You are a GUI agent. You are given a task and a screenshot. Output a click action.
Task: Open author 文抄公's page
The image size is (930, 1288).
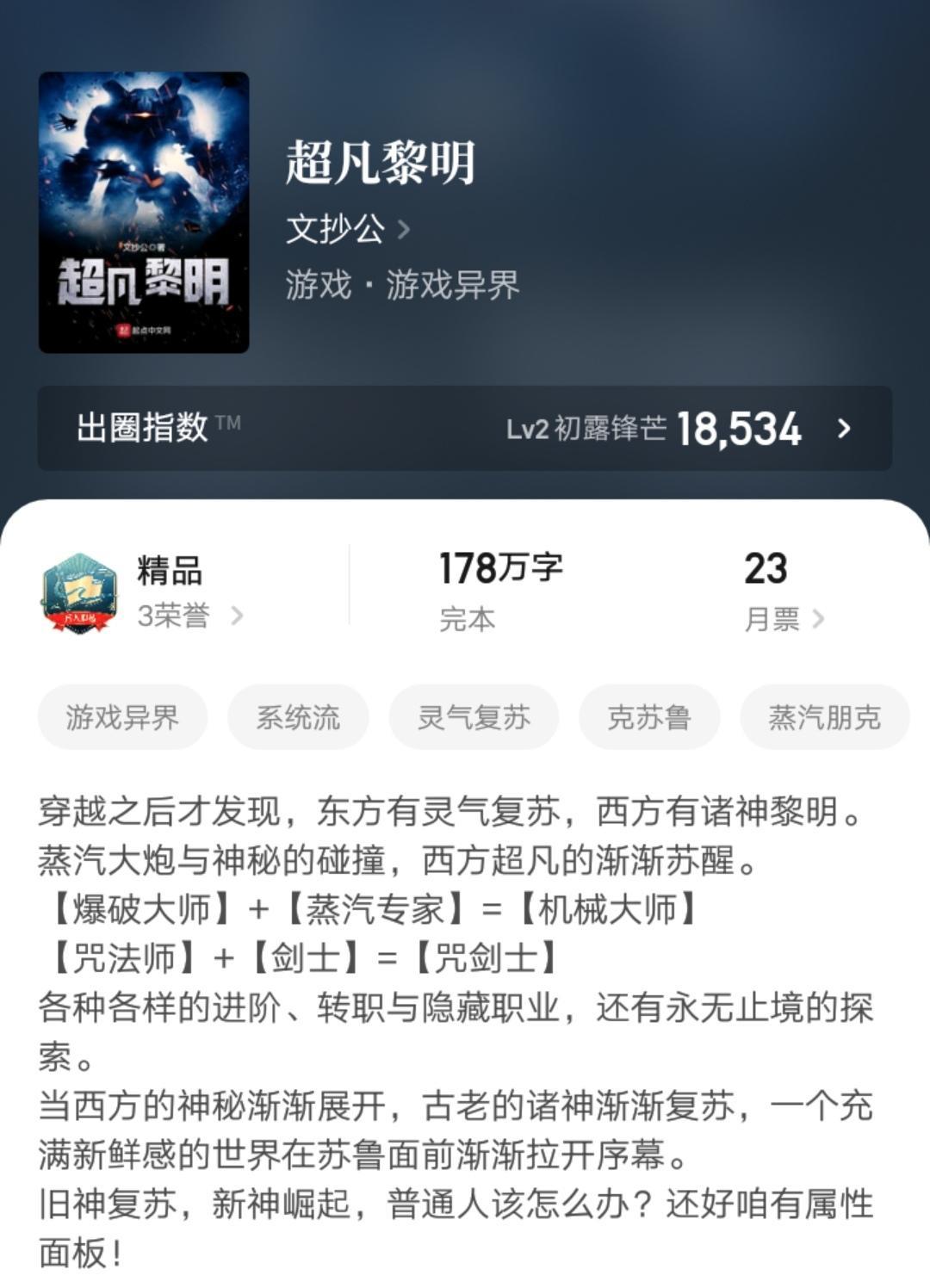click(x=347, y=229)
